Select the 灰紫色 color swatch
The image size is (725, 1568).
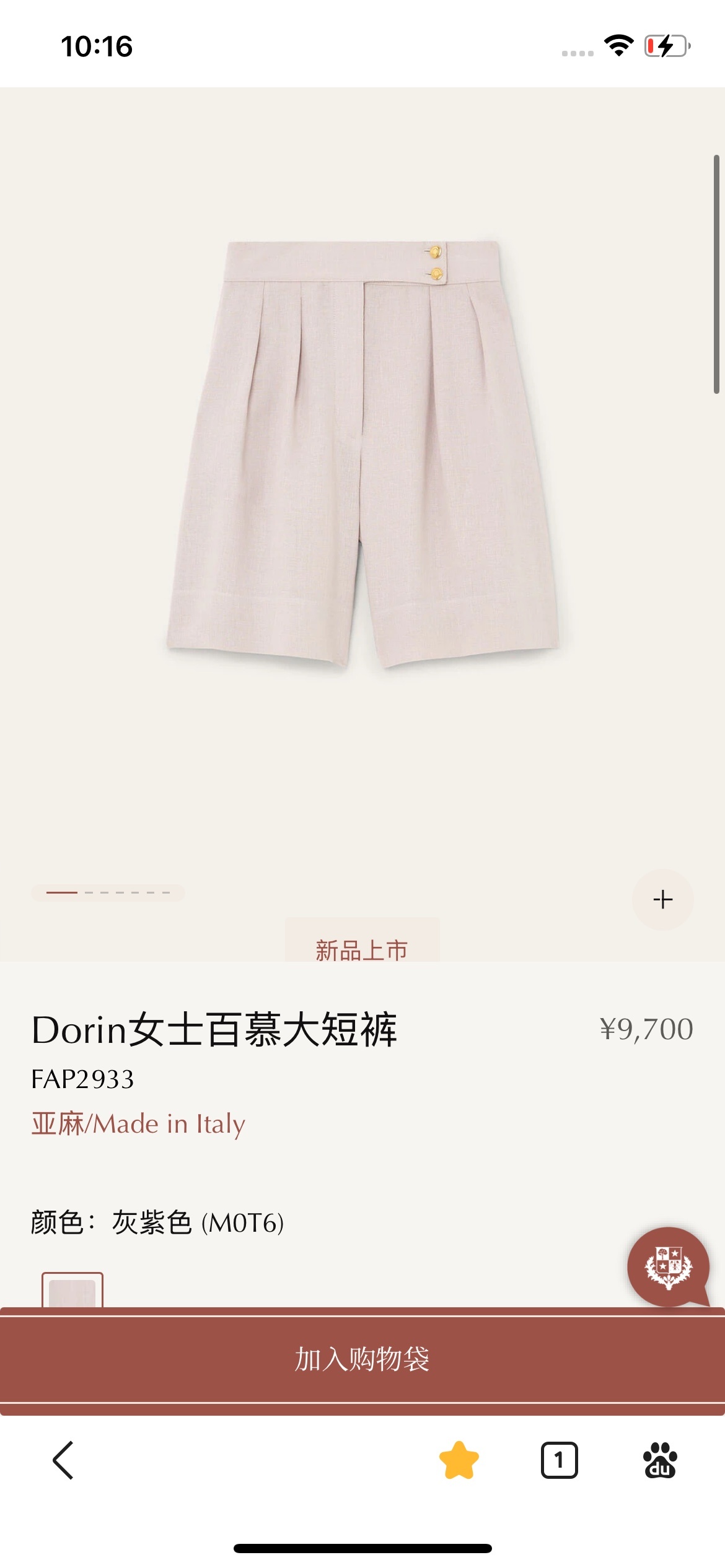tap(72, 1291)
